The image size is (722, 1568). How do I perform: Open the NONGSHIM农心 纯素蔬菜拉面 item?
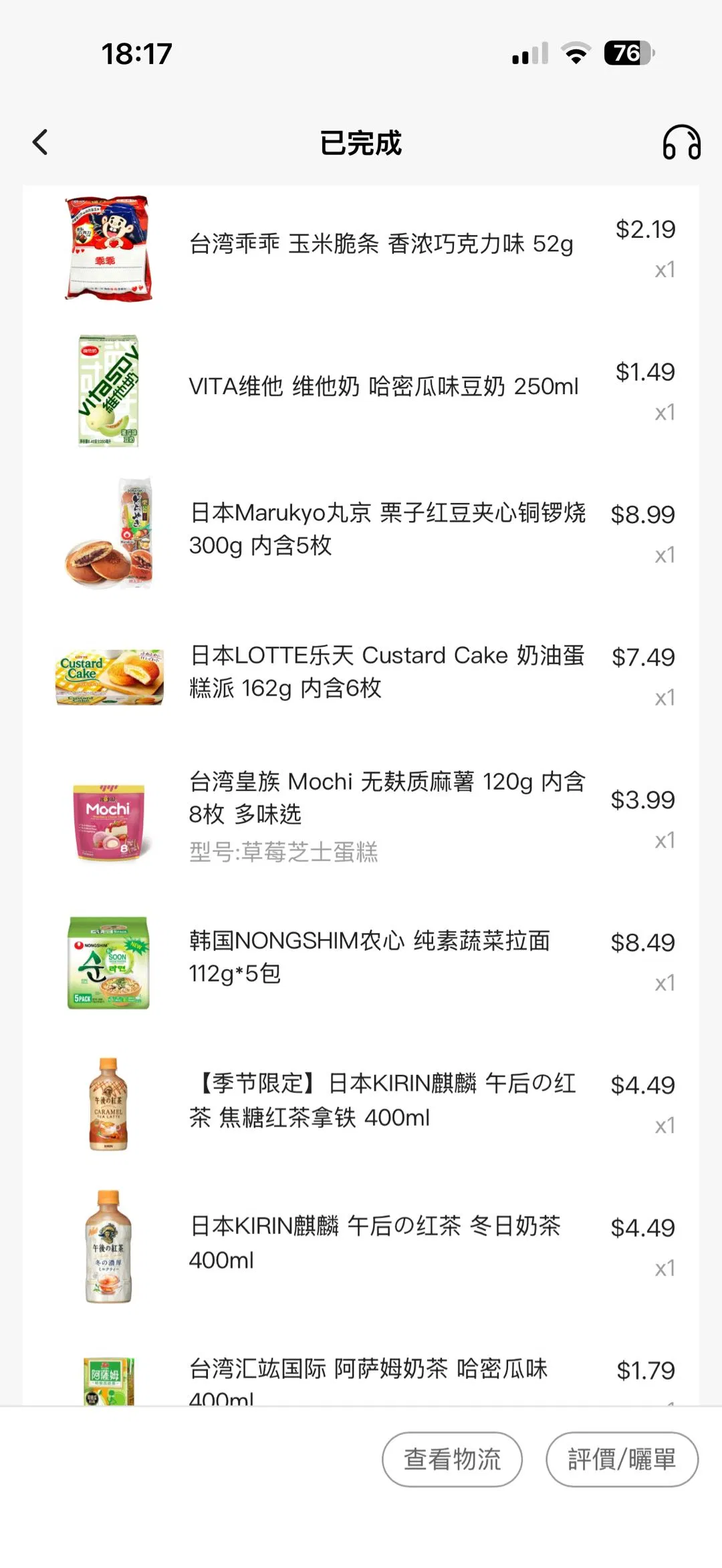pyautogui.click(x=369, y=957)
